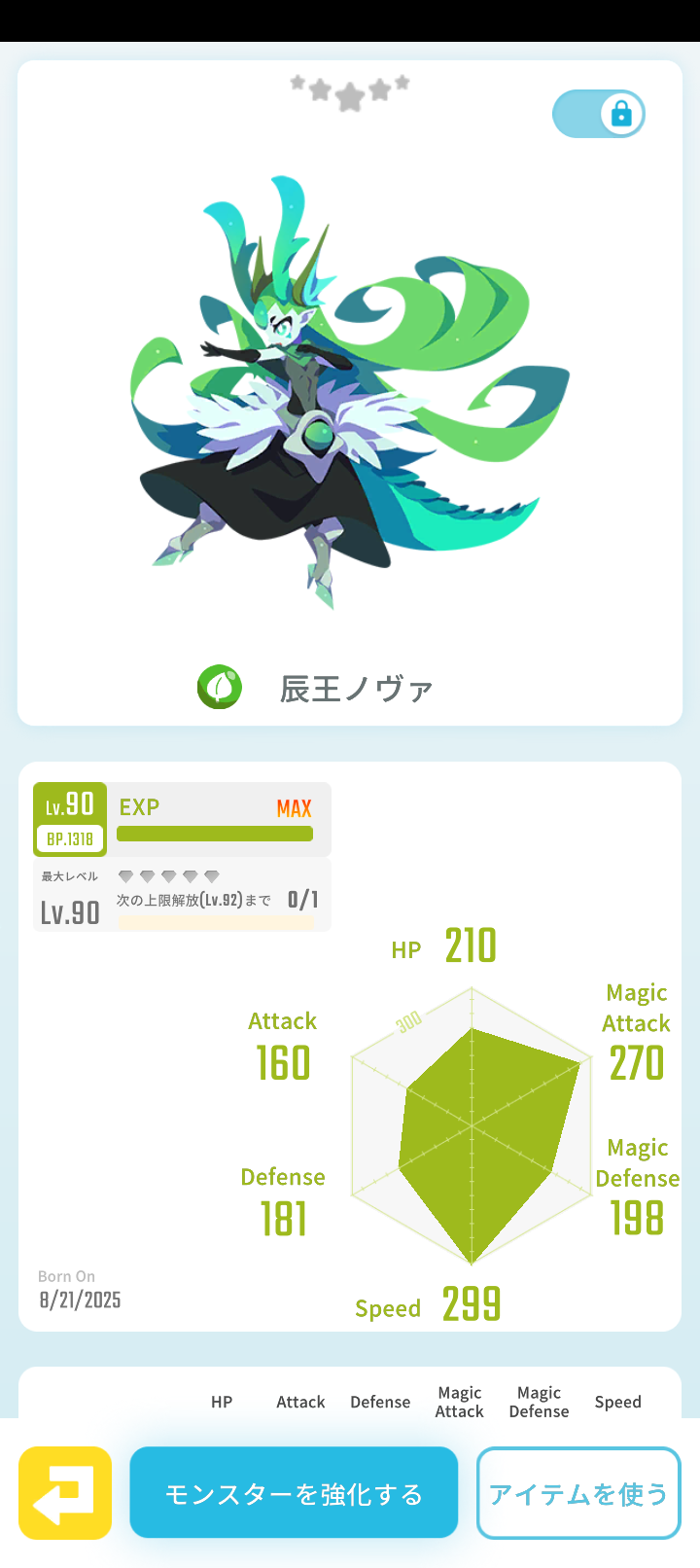Click the Lv.90 level badge
This screenshot has height=1568, width=700.
[69, 803]
